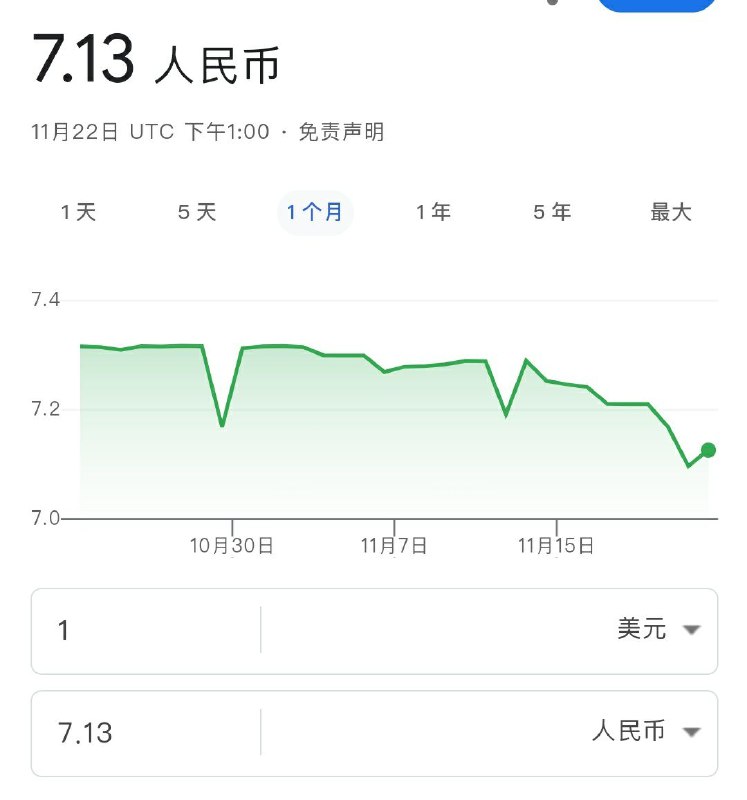
Task: Select the 5年 time range
Action: tap(552, 212)
